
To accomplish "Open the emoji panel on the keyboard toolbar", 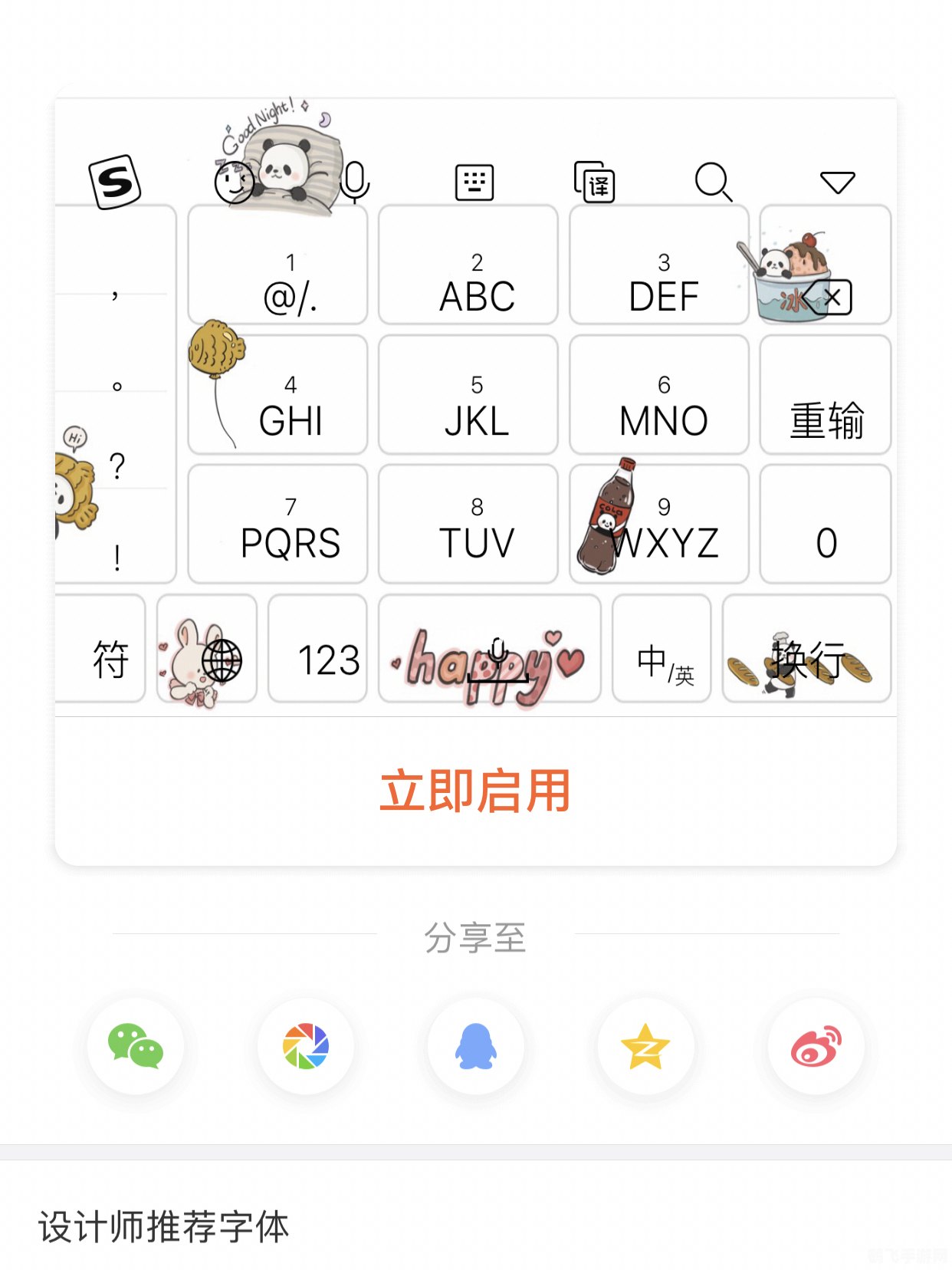I will 234,182.
